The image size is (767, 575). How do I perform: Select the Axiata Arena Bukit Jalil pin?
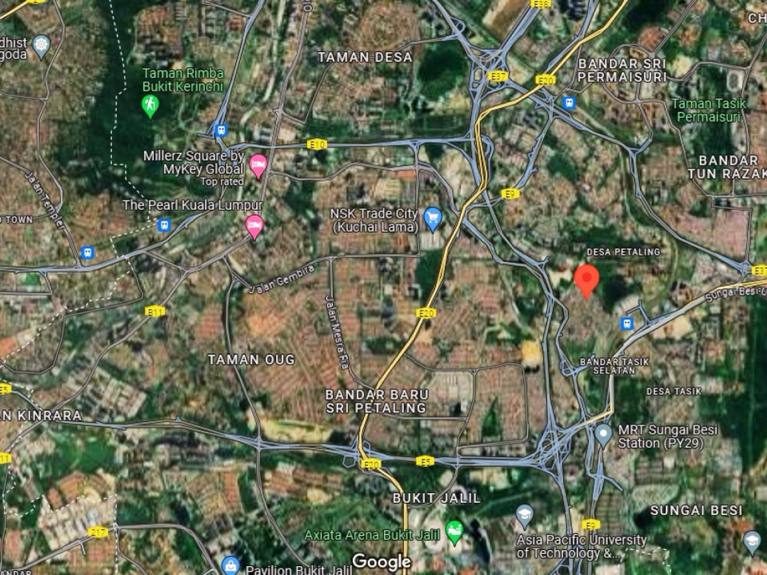pyautogui.click(x=455, y=532)
